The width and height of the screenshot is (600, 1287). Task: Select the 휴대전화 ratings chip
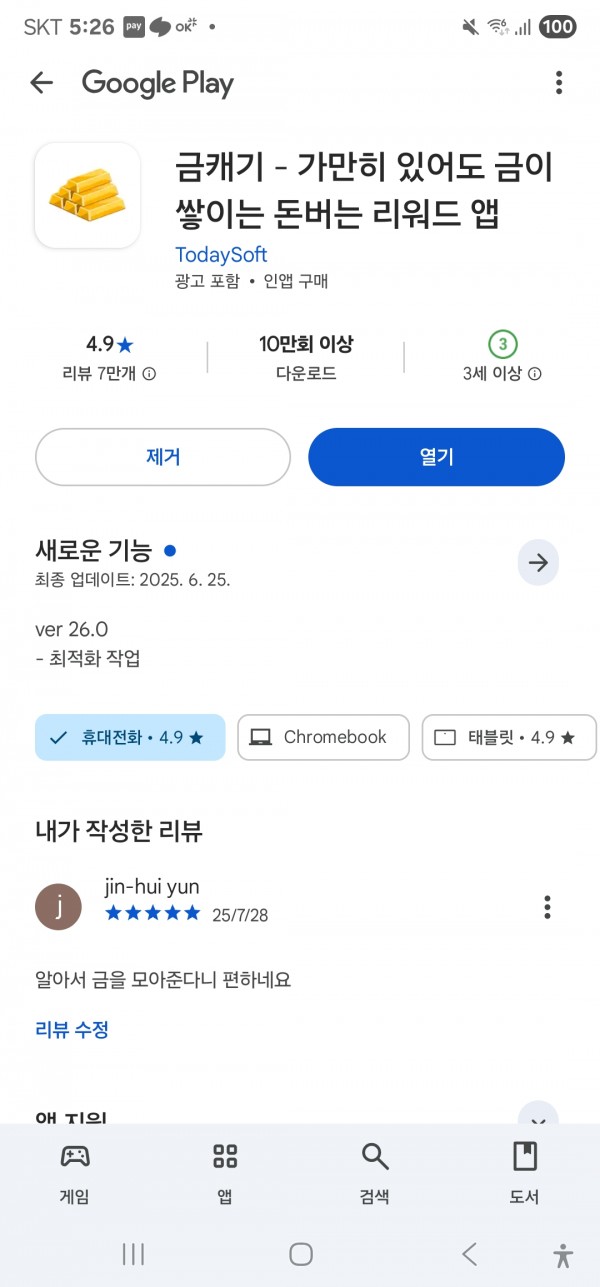tap(130, 737)
